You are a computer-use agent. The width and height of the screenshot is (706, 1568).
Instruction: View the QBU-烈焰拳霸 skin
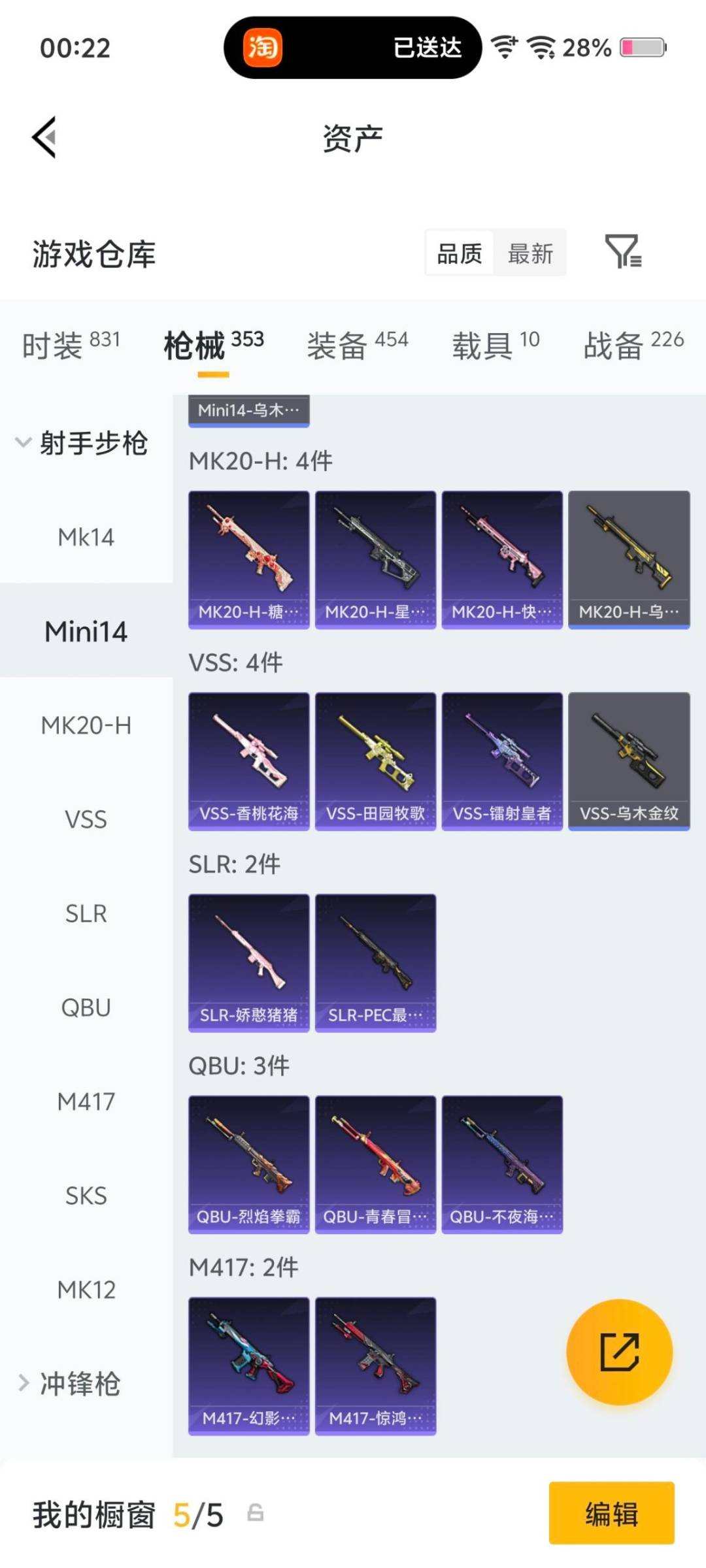tap(248, 1163)
